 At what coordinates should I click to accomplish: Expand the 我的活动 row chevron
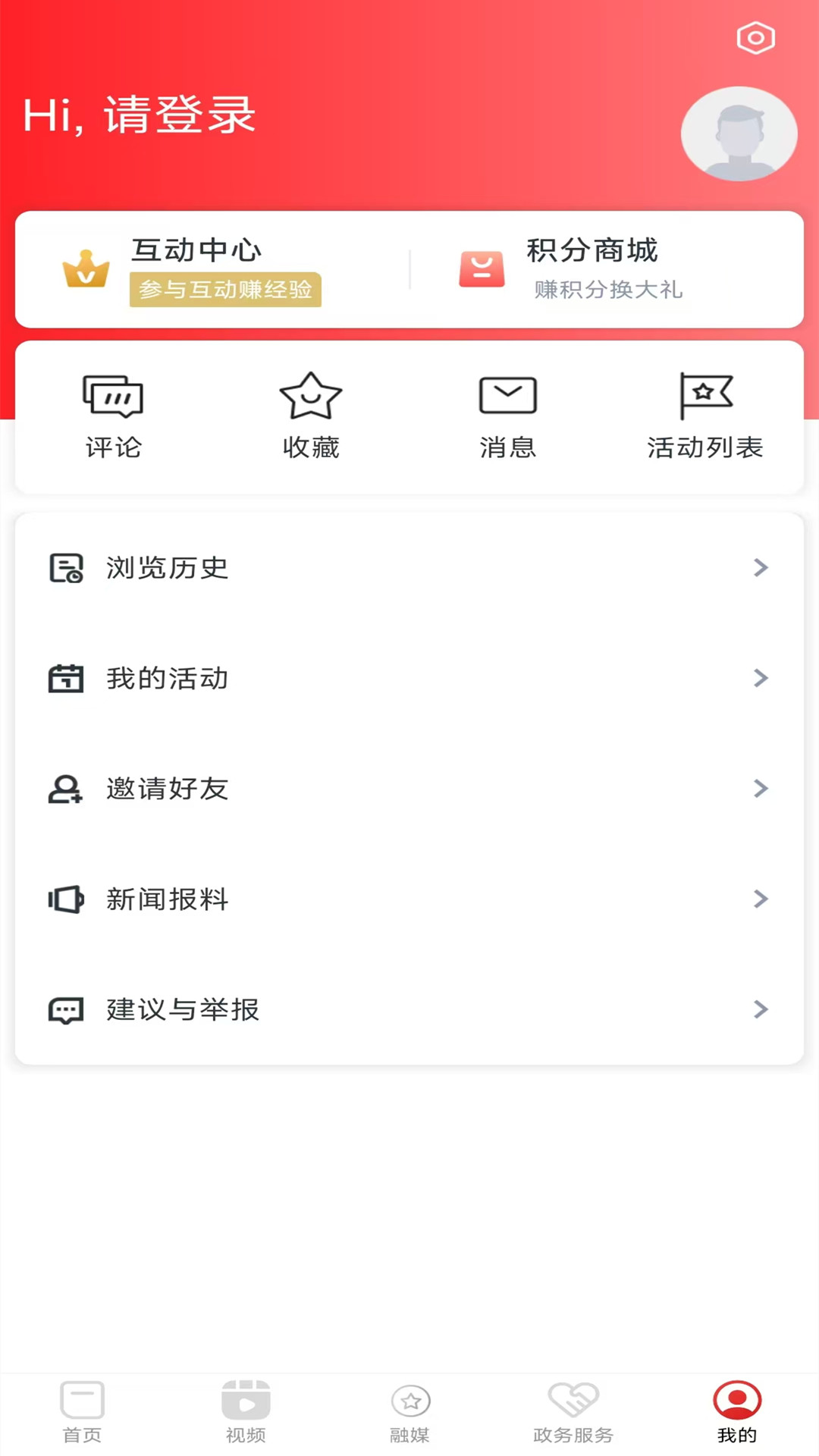761,679
